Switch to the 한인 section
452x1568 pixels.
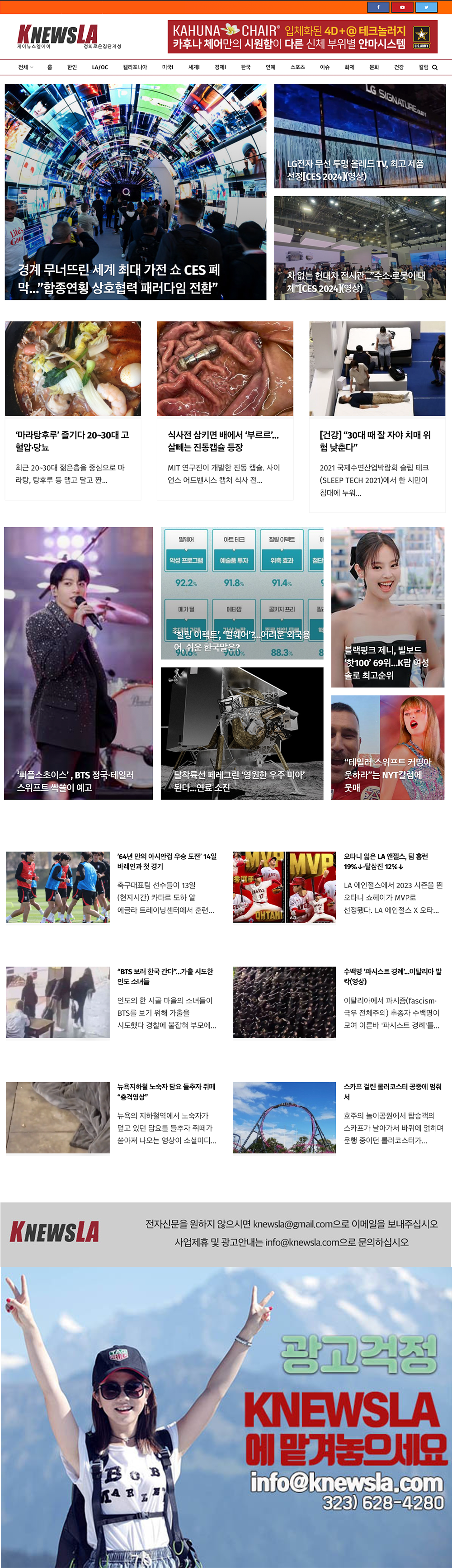point(72,67)
